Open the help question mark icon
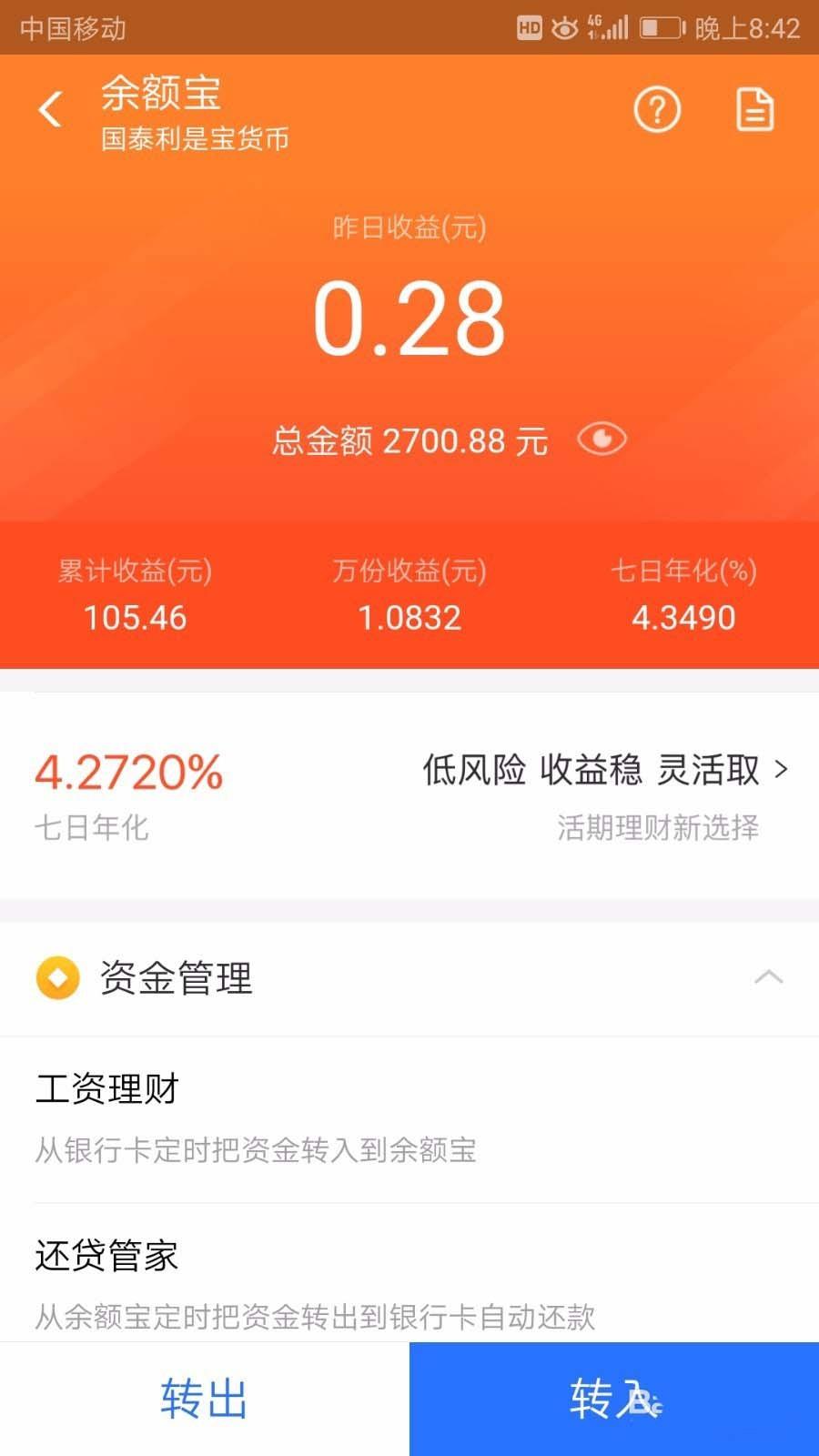 pyautogui.click(x=657, y=109)
